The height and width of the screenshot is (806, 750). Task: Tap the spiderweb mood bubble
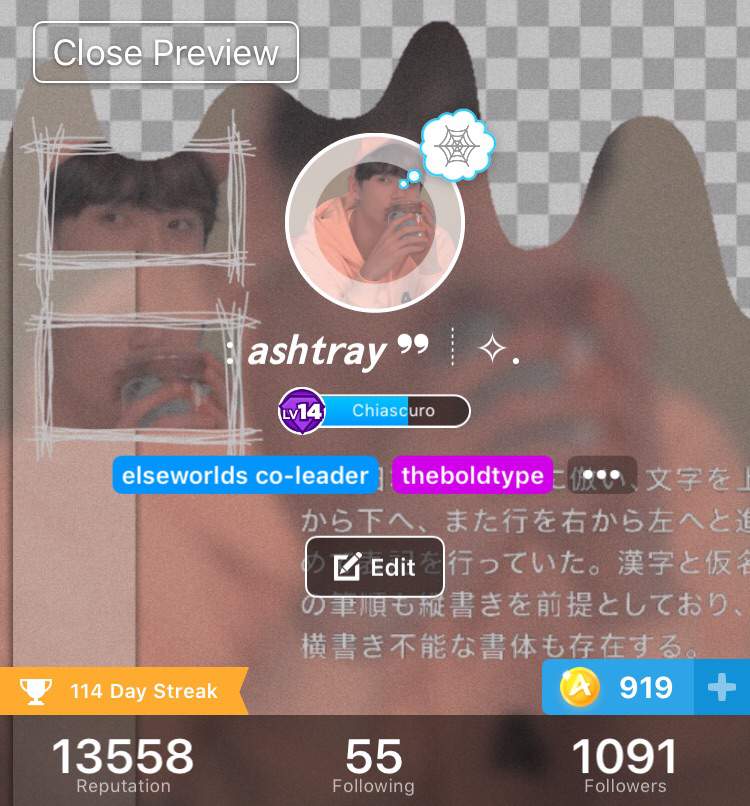(x=457, y=147)
